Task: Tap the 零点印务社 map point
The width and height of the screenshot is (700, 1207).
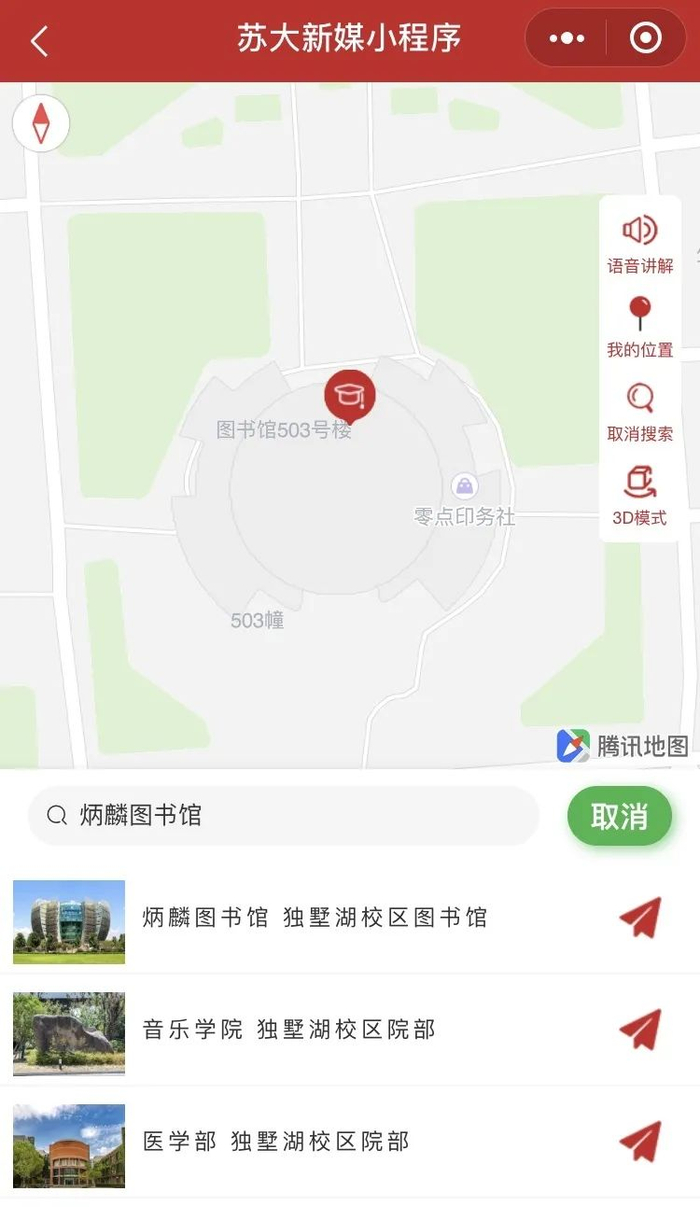Action: (464, 487)
